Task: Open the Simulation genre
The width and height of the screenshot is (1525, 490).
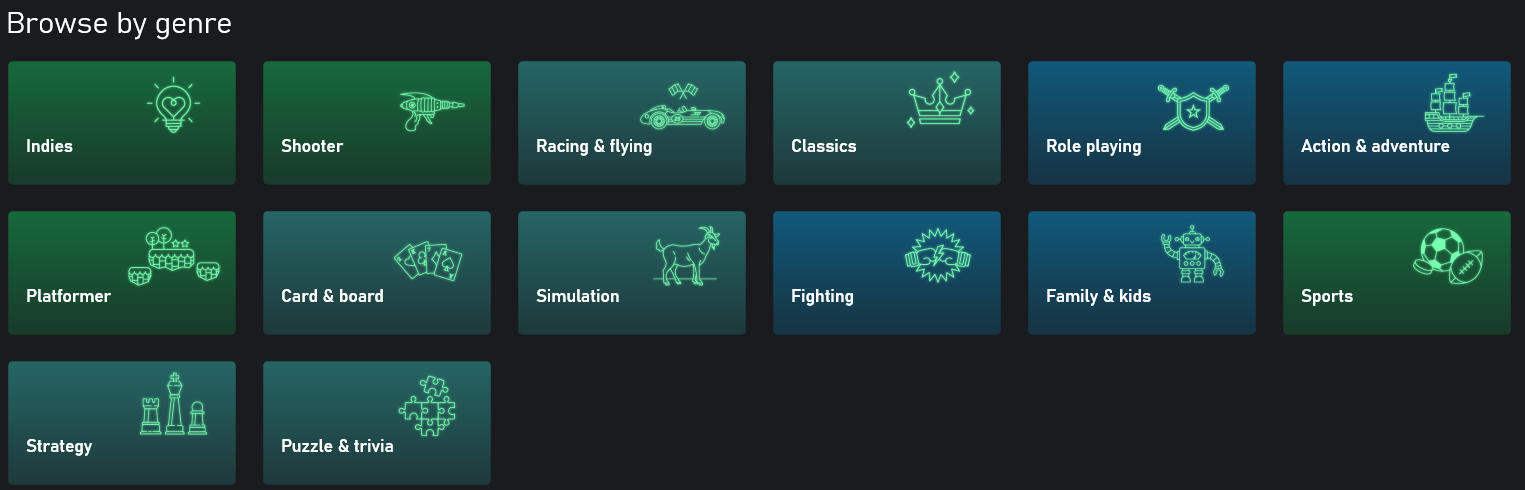Action: click(631, 273)
